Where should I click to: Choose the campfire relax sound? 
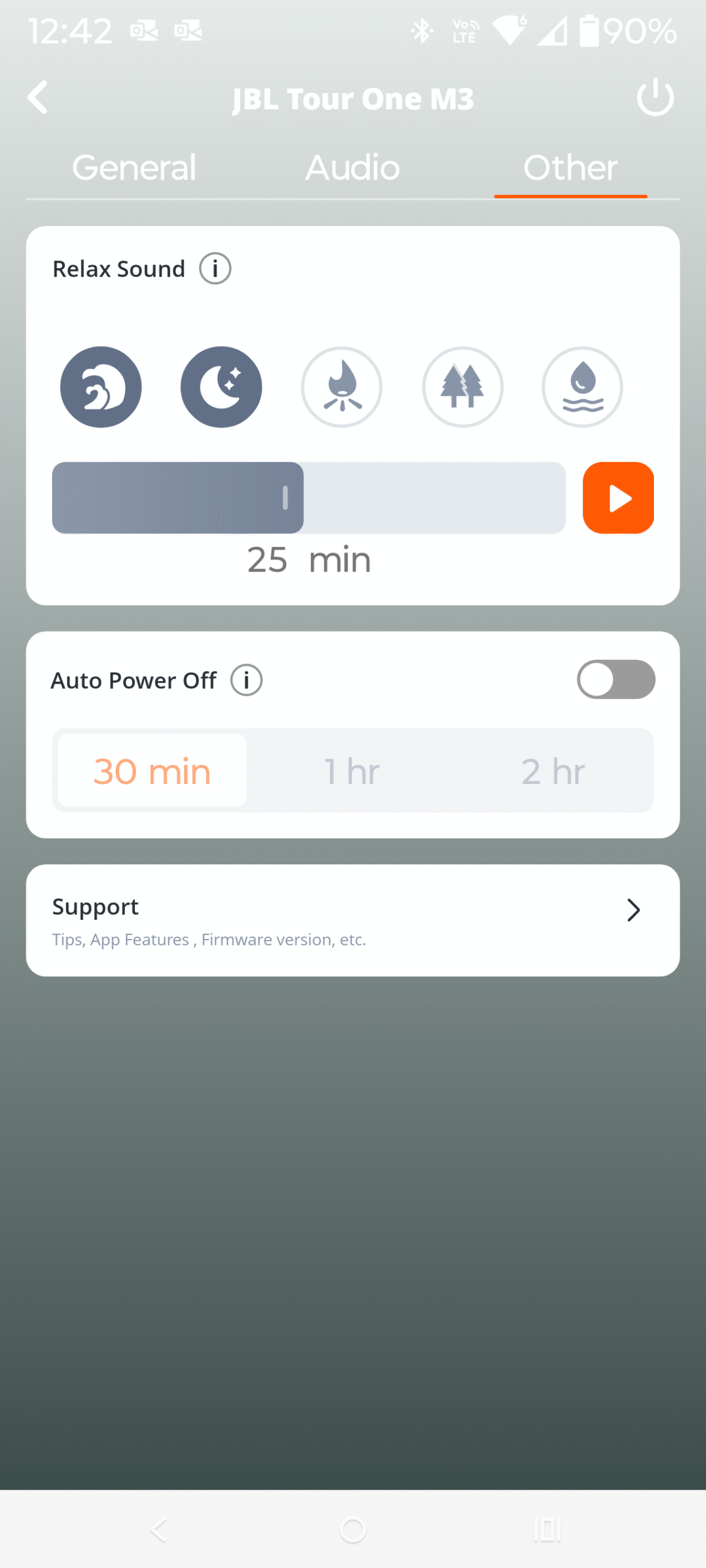coord(341,387)
